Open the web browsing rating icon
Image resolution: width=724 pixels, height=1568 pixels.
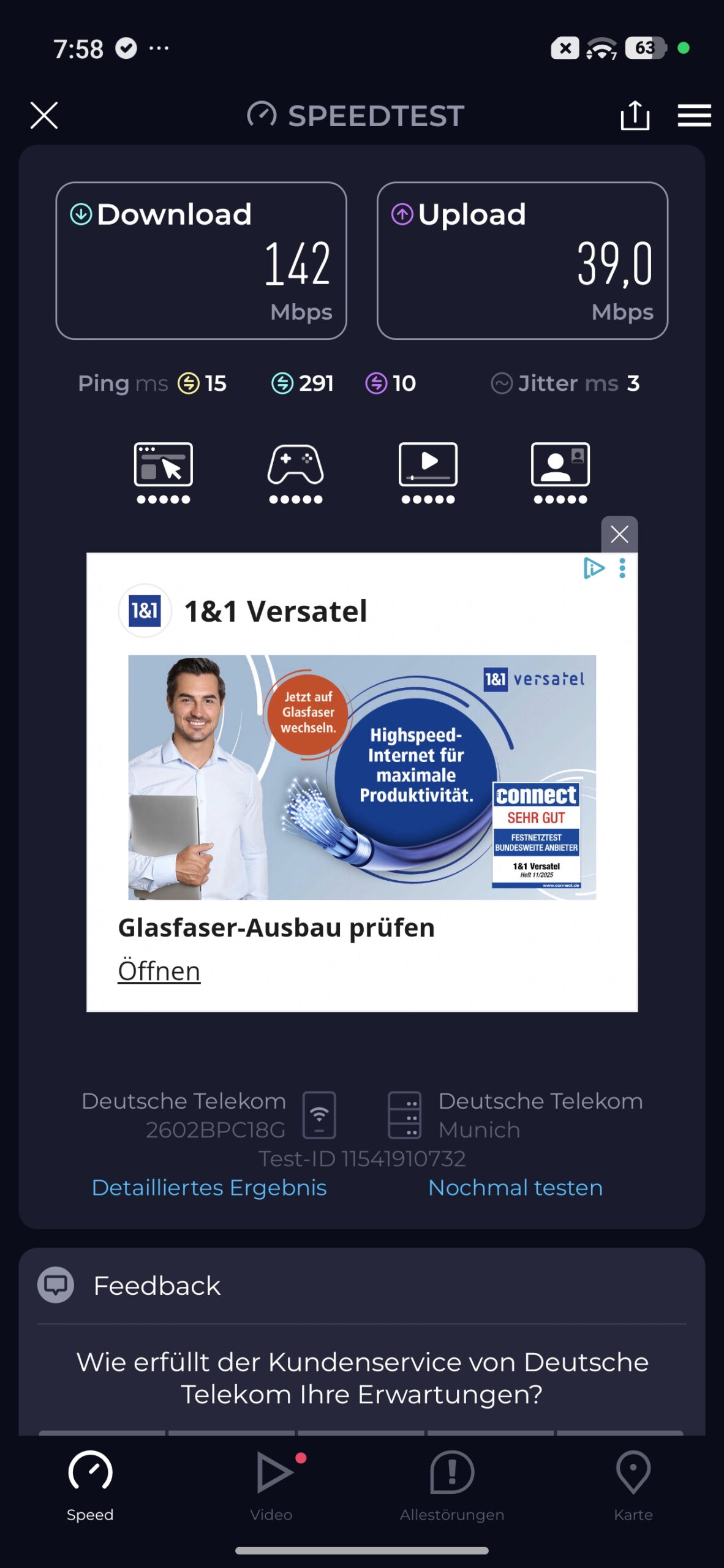pyautogui.click(x=163, y=472)
